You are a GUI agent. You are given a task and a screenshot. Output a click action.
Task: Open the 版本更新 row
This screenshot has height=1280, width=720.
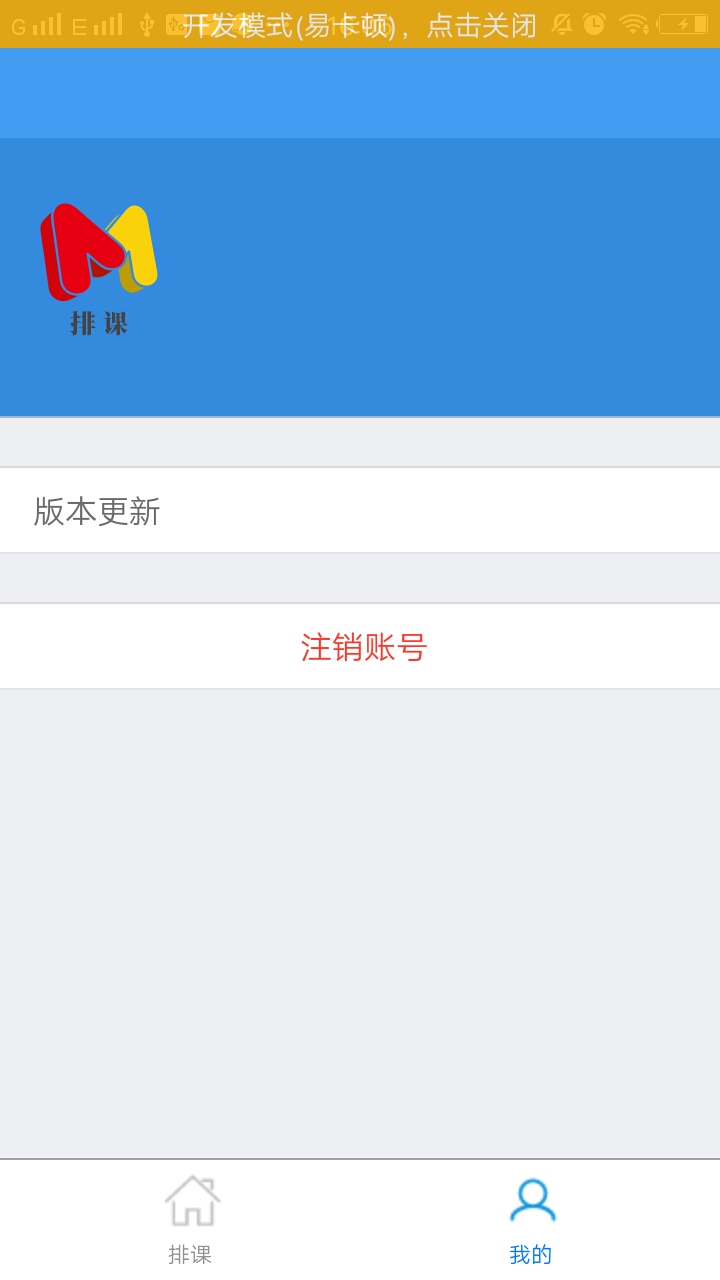click(x=360, y=511)
